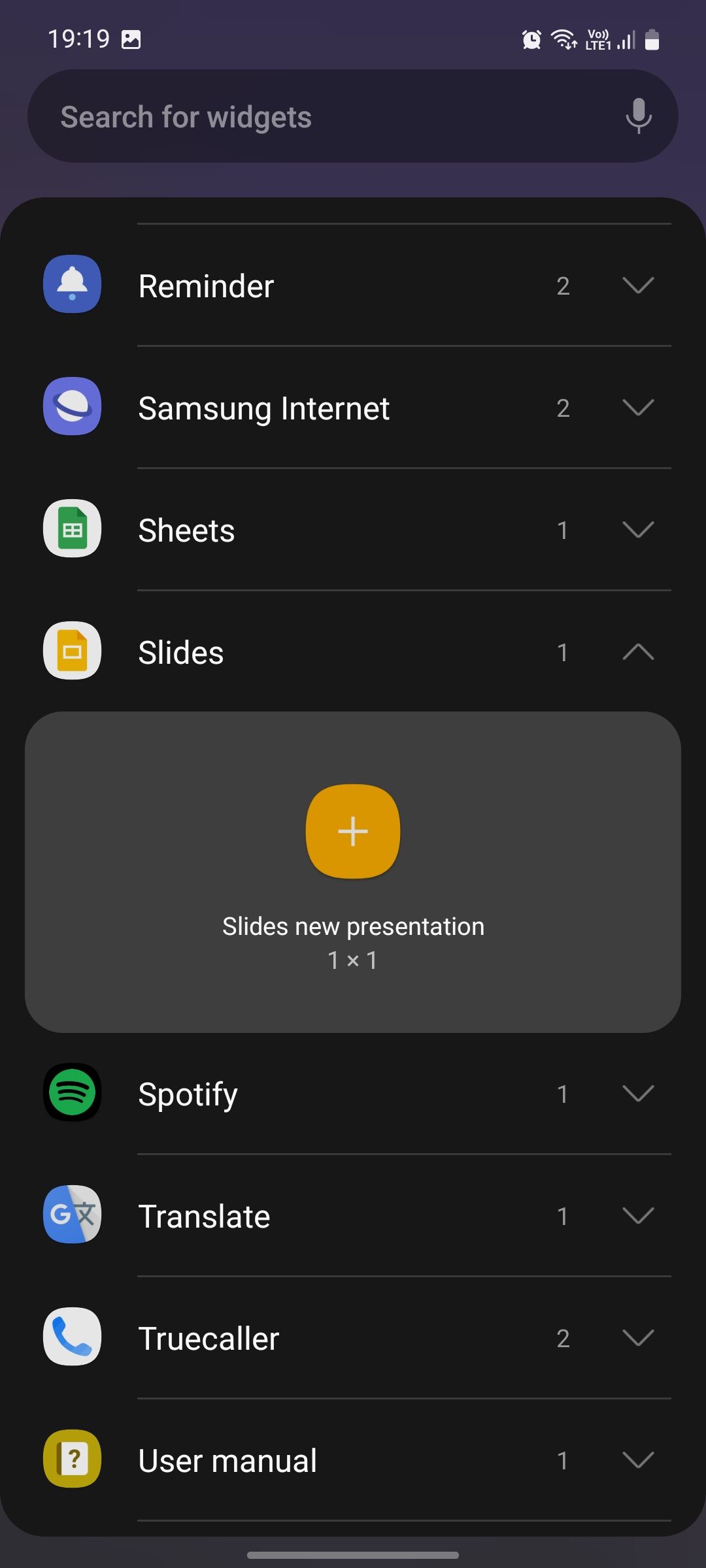This screenshot has width=706, height=1568.
Task: Open the Sheets widget section
Action: [637, 529]
